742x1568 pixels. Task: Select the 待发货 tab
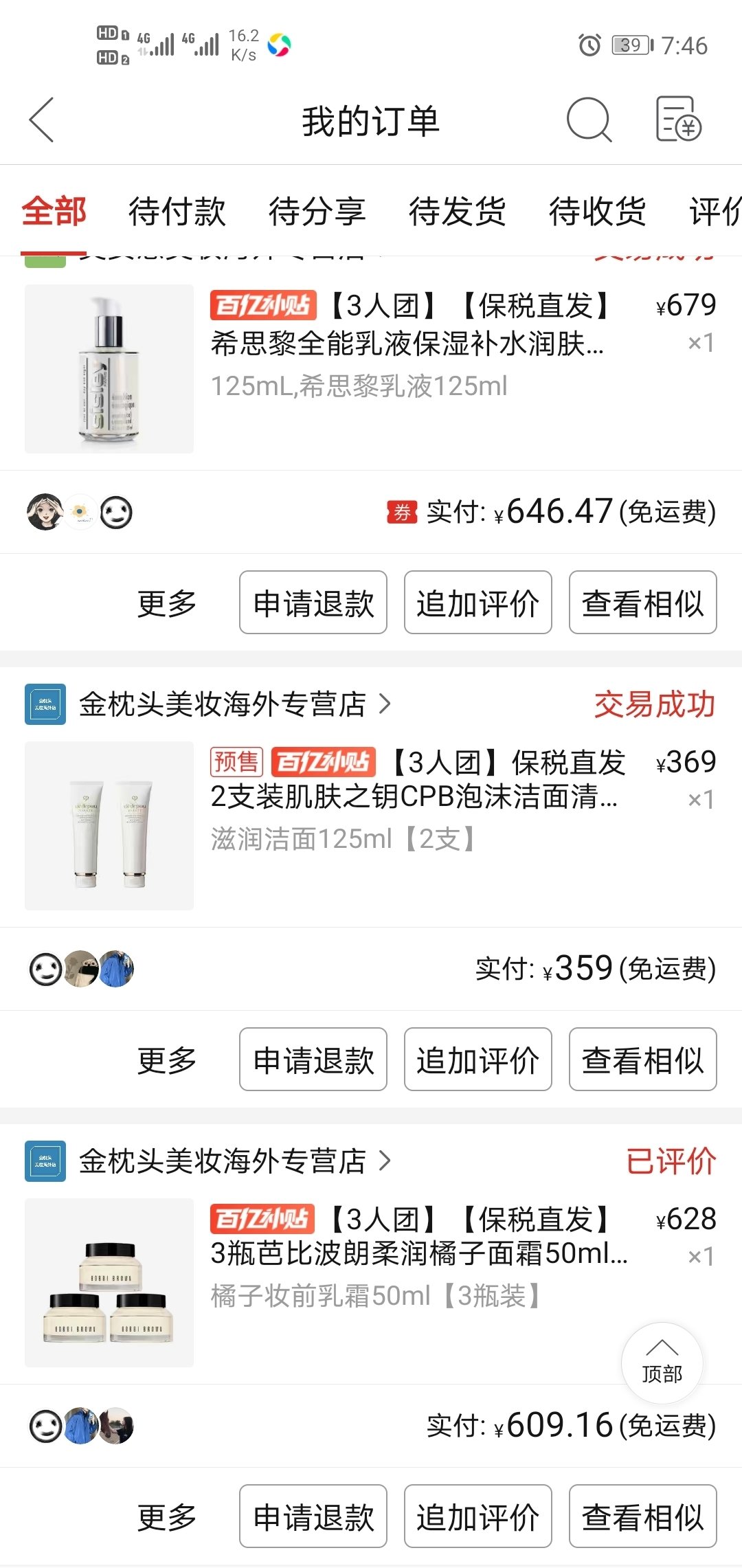[457, 211]
